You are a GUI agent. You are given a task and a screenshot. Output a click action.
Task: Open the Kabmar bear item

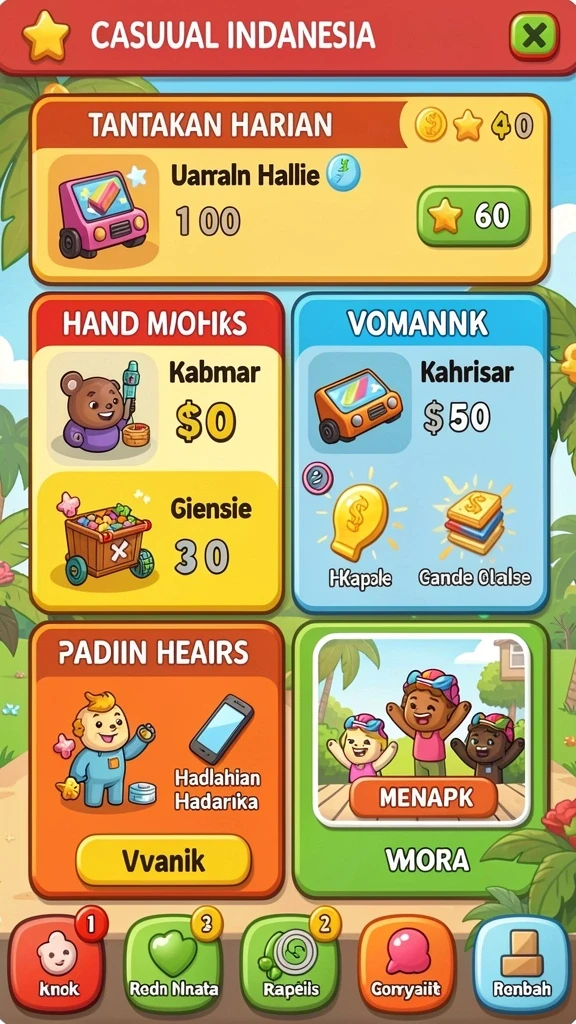[157, 408]
